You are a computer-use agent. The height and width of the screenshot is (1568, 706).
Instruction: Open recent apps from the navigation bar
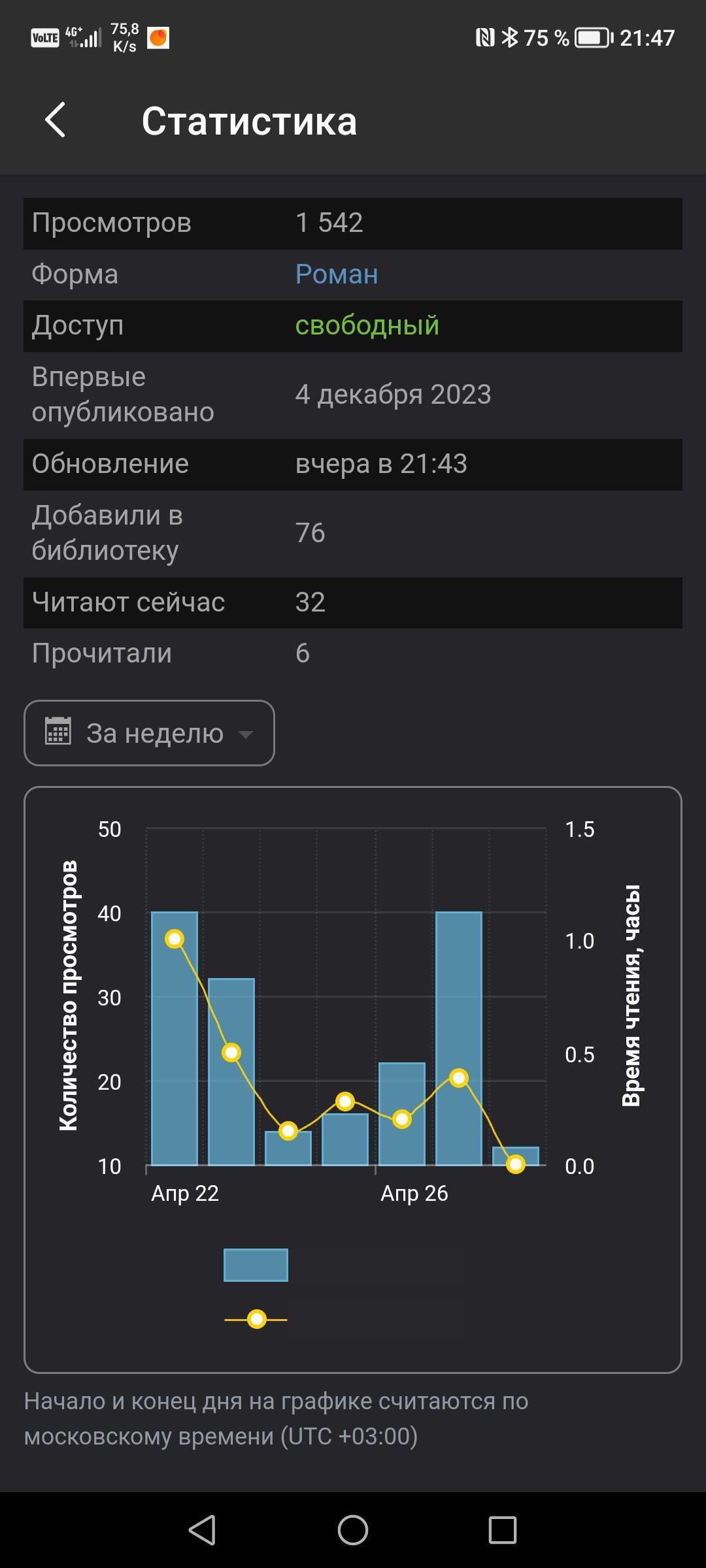(502, 1530)
